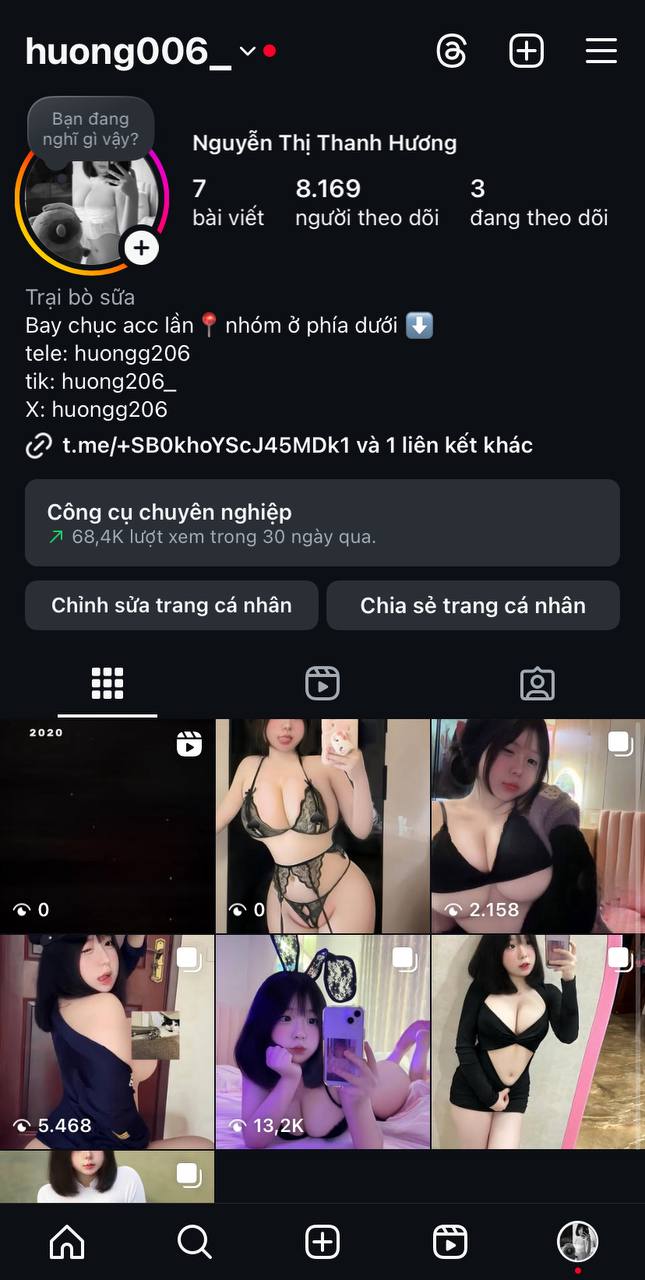645x1280 pixels.
Task: Tap Chia sẻ trang cá nhân
Action: tap(473, 605)
